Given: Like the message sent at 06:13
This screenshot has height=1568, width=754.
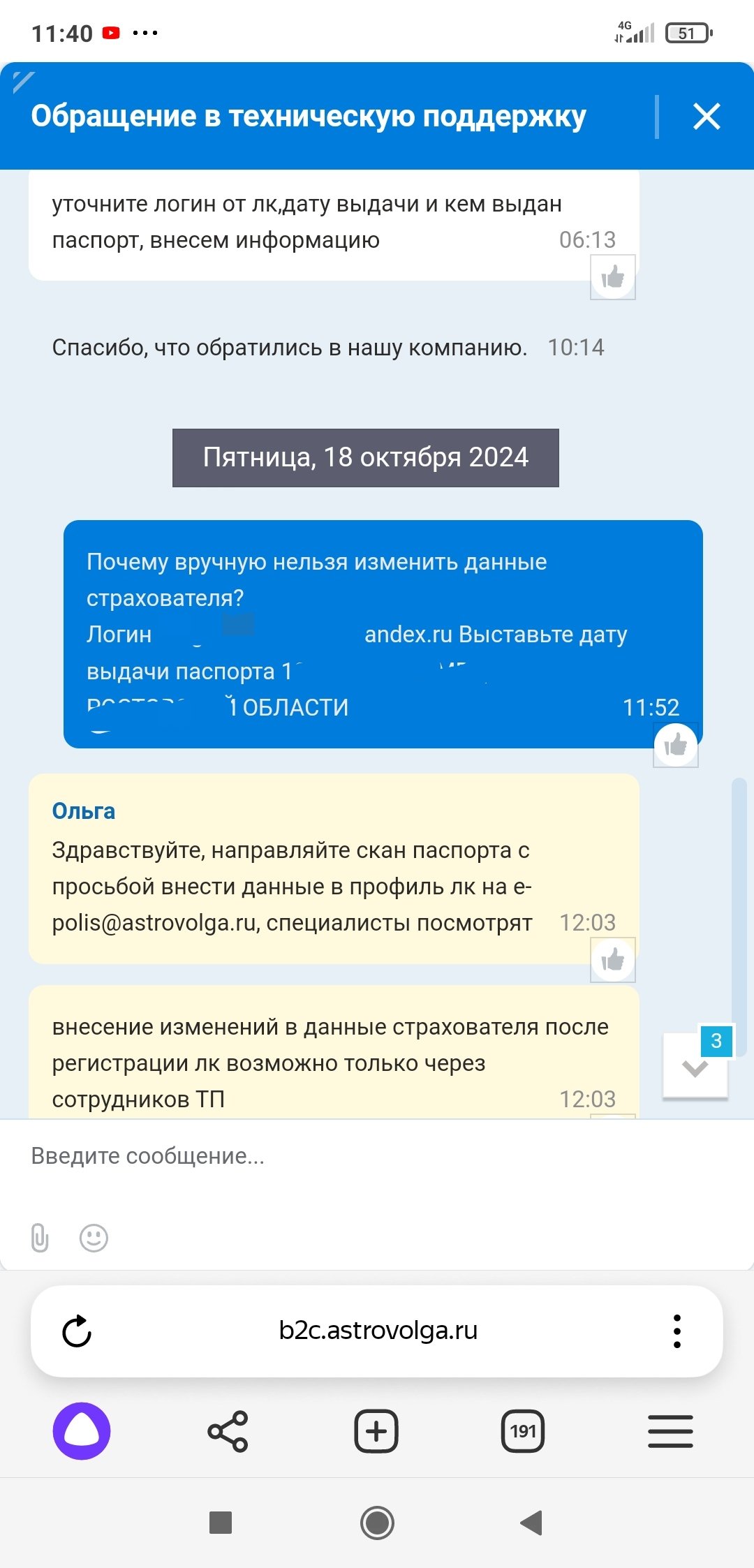Looking at the screenshot, I should (x=613, y=277).
